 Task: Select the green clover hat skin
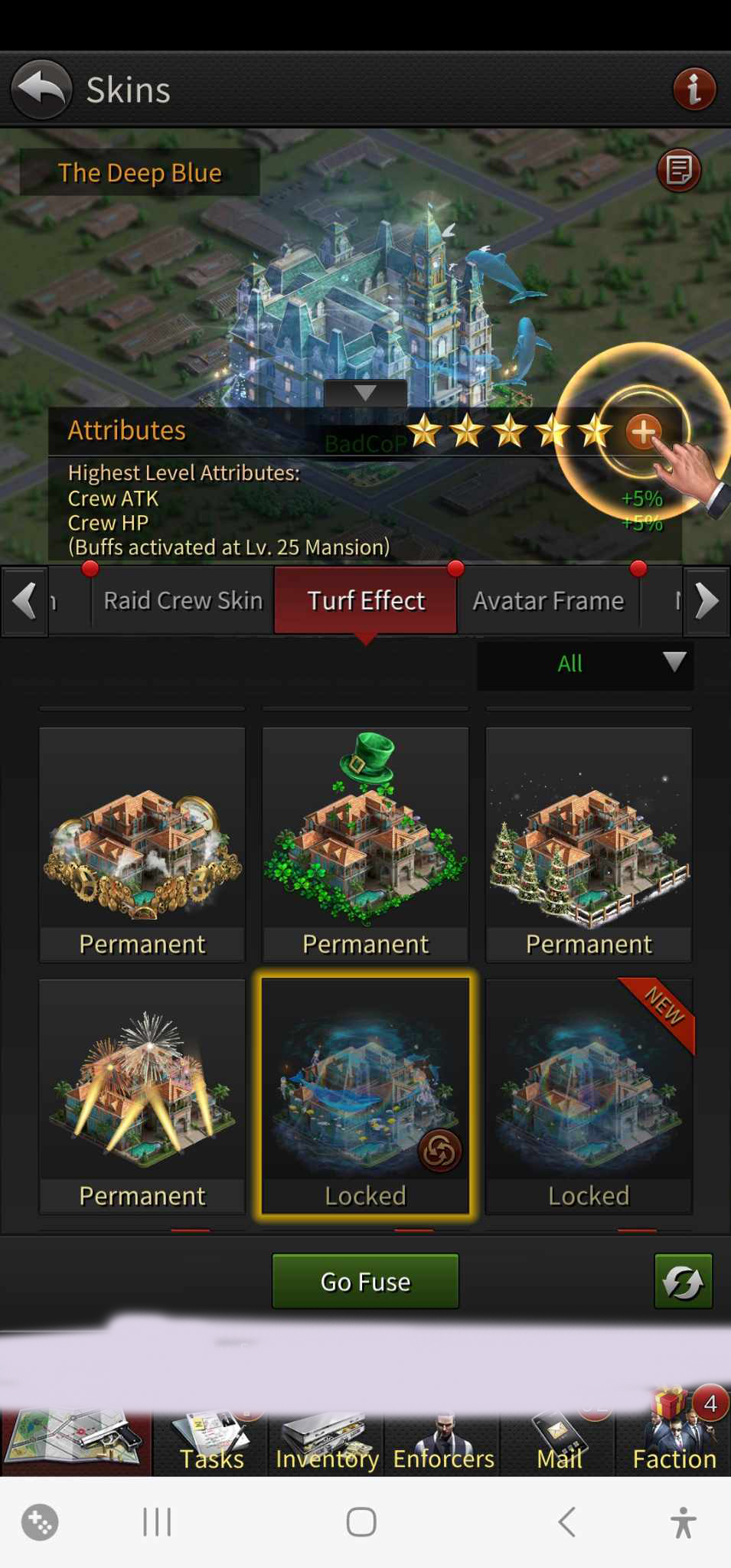[x=365, y=845]
